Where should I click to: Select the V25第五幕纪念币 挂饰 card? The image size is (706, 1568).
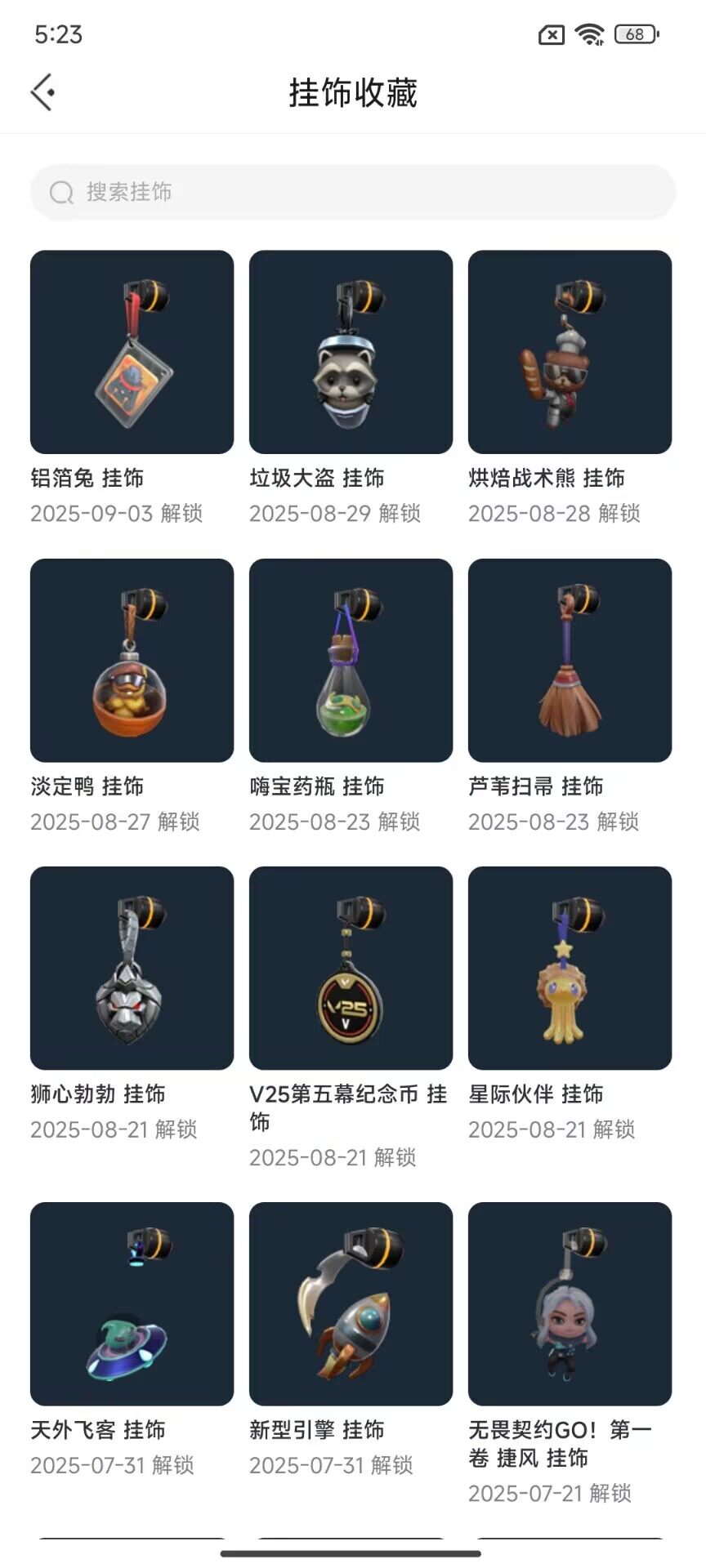click(x=351, y=968)
